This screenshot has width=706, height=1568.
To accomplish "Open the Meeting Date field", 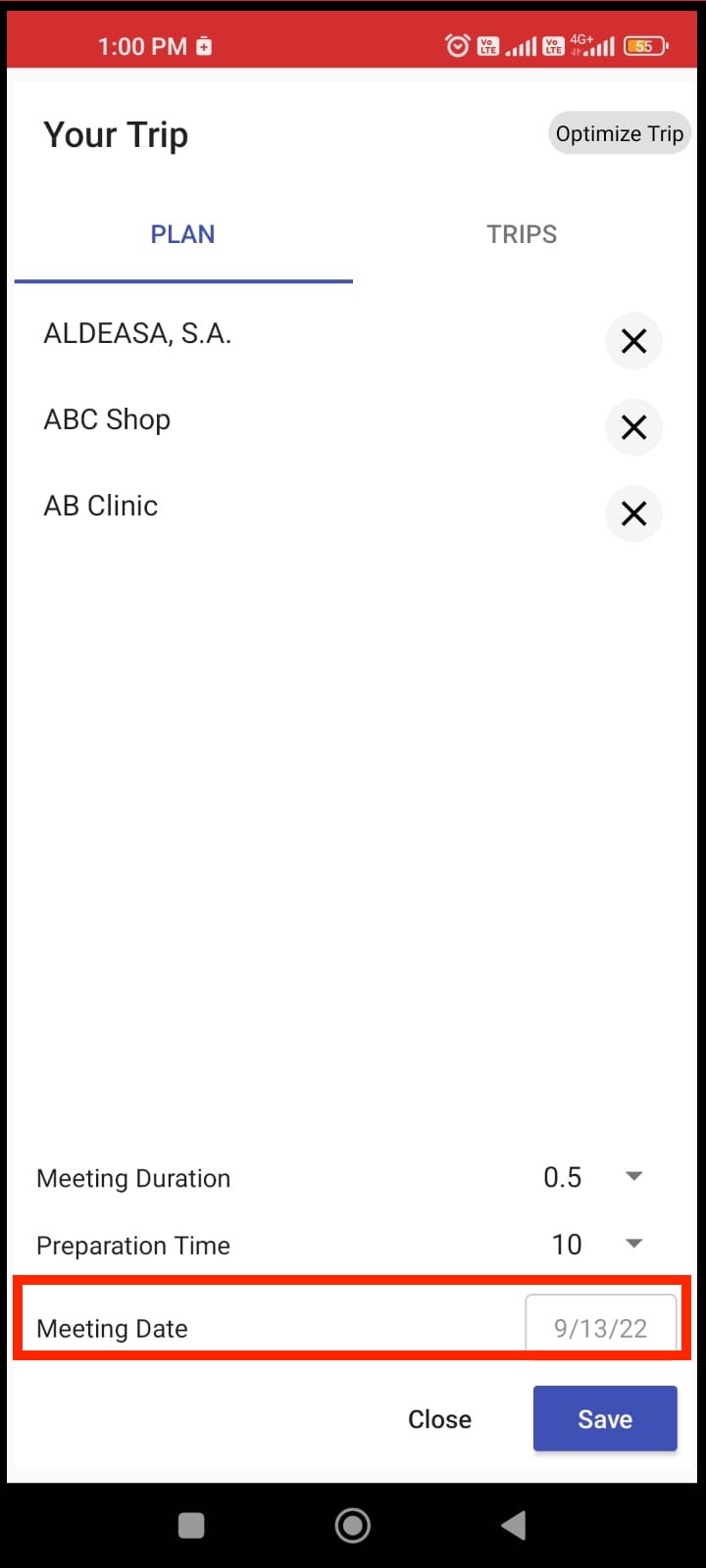I will (x=600, y=1328).
